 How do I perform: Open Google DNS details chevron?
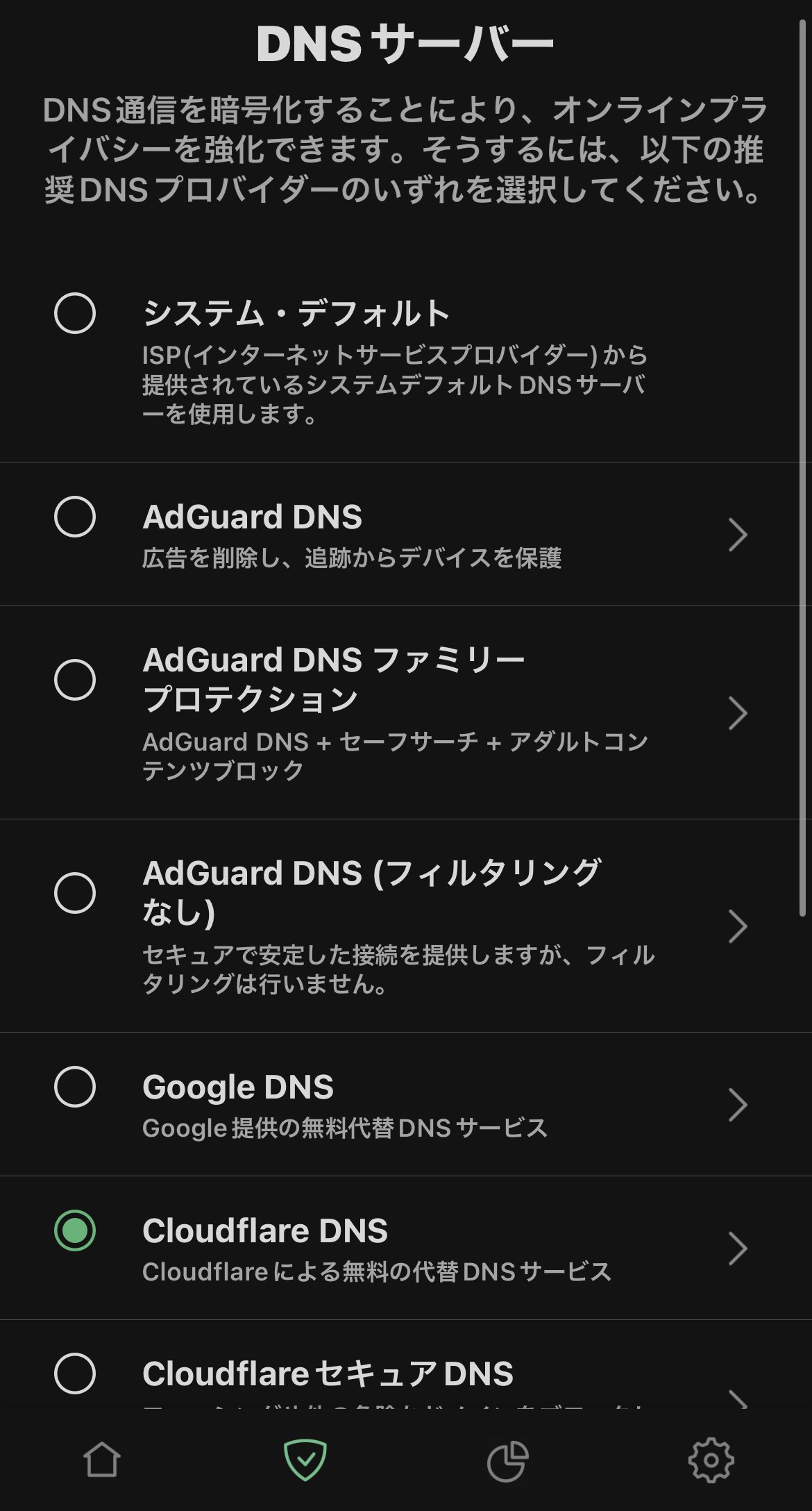[x=738, y=1105]
